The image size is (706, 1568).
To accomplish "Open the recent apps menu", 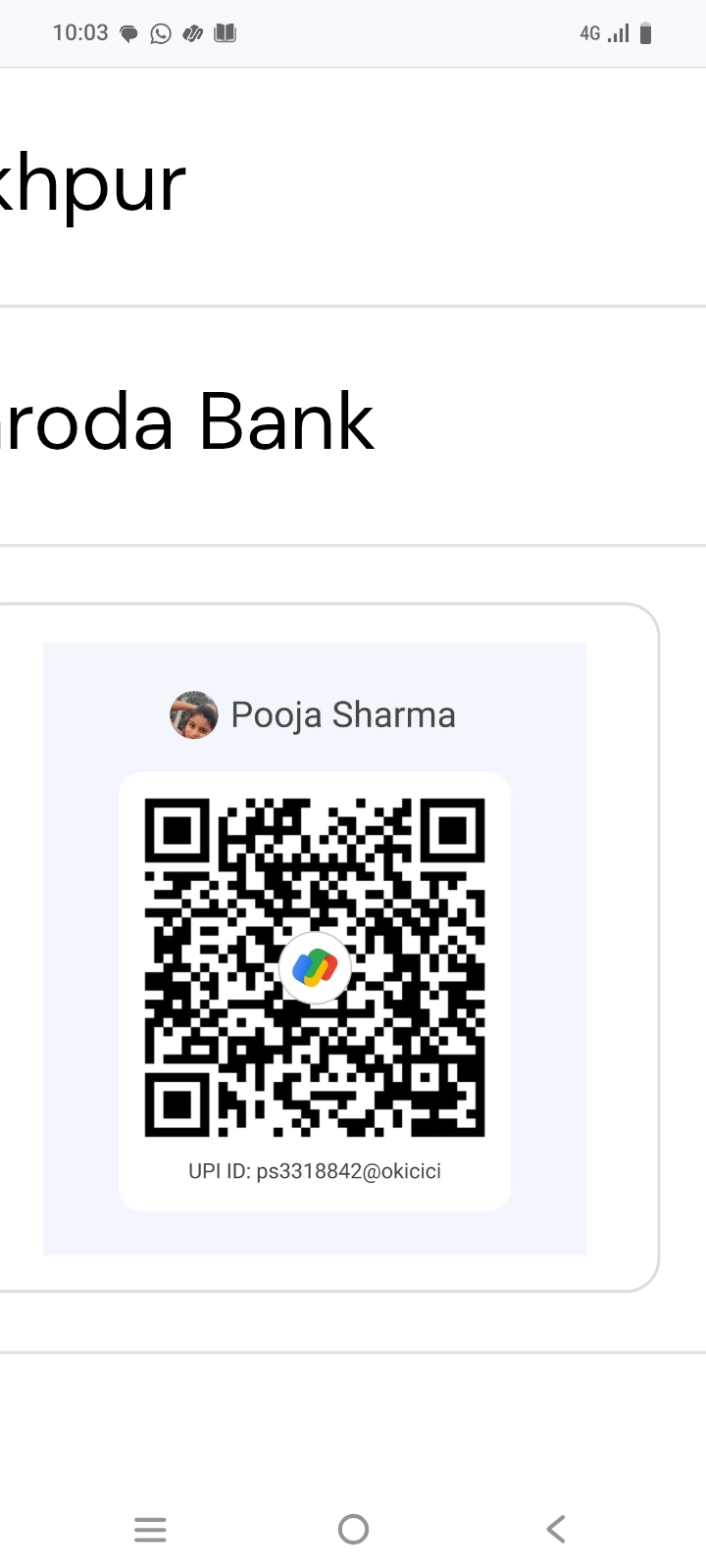I will (150, 1529).
